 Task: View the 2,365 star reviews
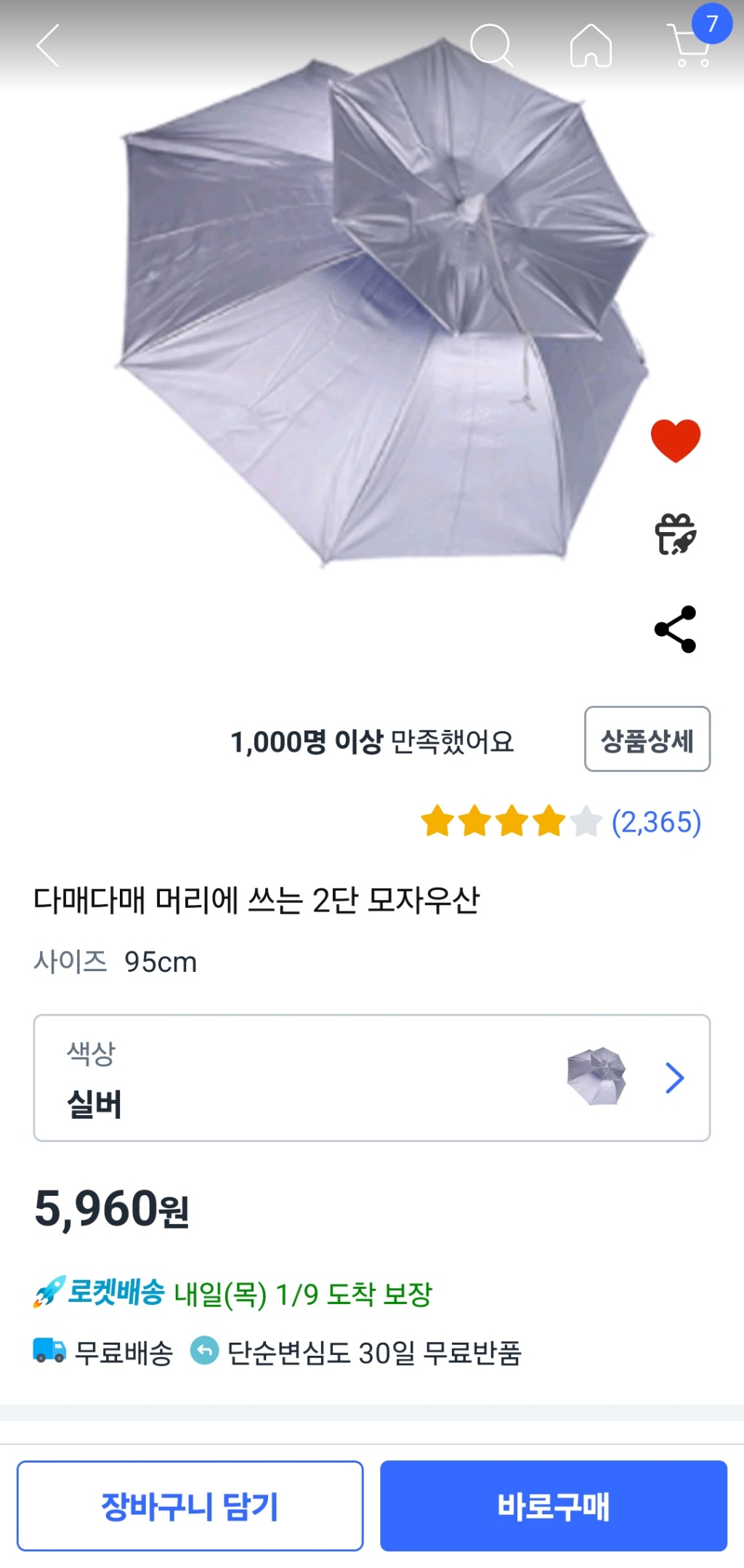click(561, 821)
